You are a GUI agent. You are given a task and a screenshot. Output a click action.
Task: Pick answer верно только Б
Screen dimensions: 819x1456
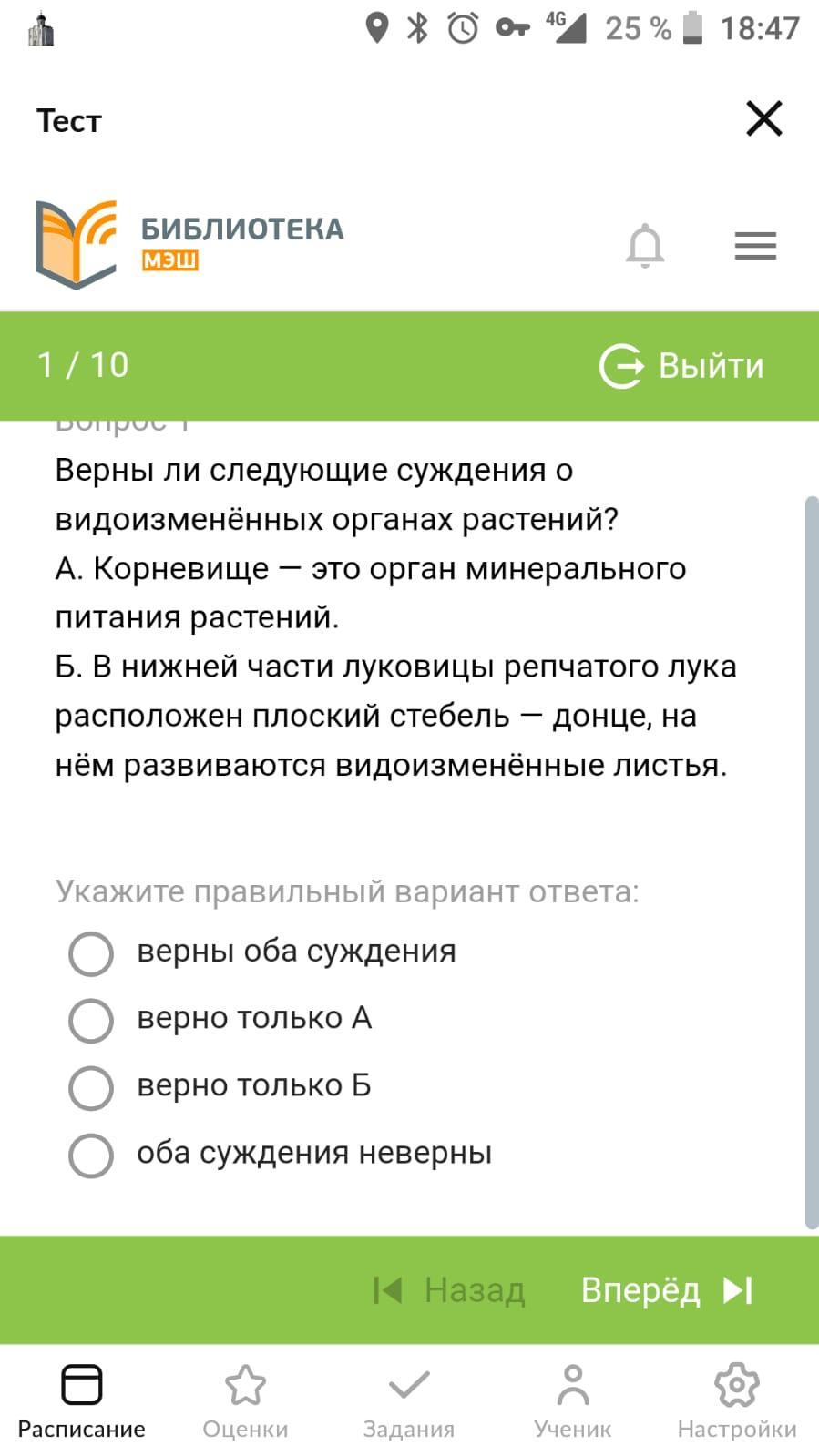pyautogui.click(x=91, y=1087)
